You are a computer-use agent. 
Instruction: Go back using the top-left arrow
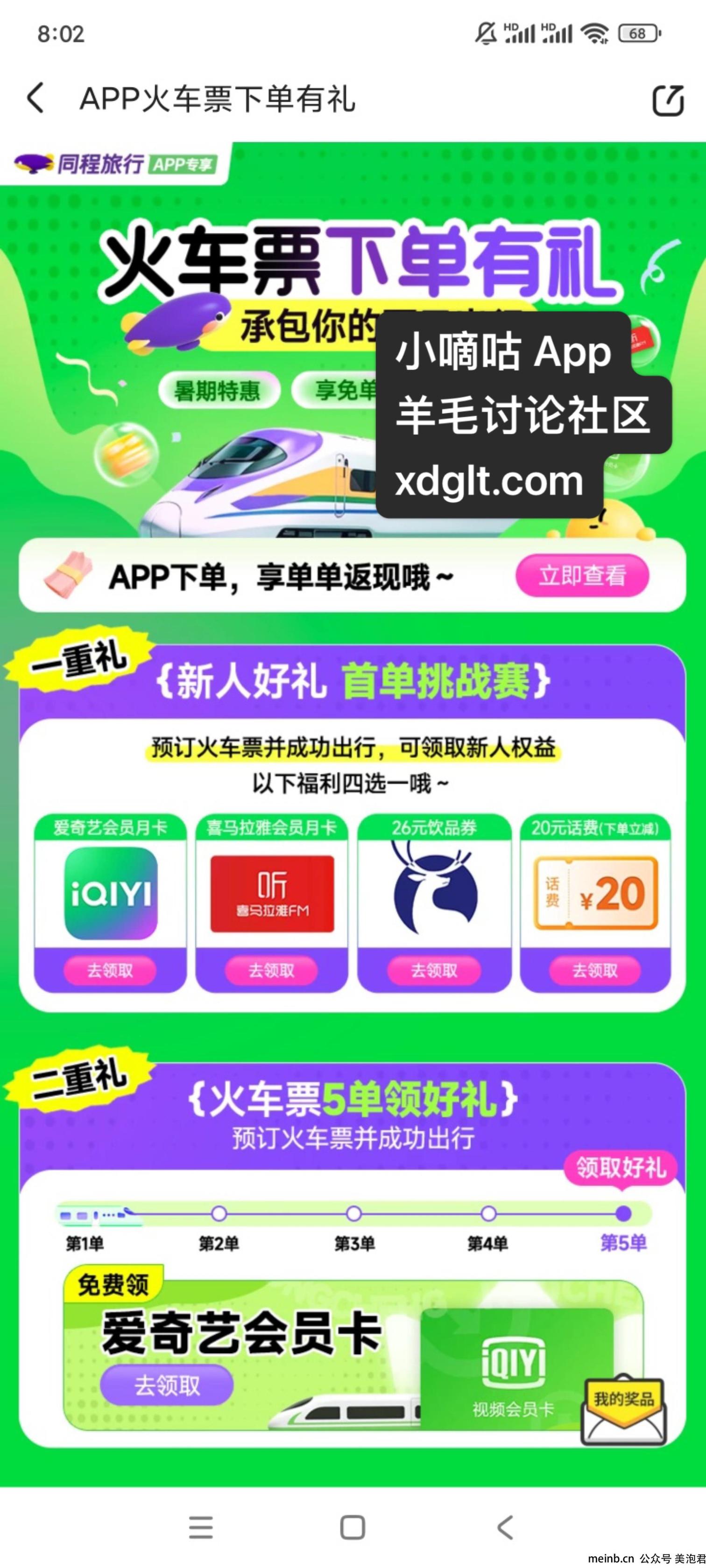pos(35,98)
